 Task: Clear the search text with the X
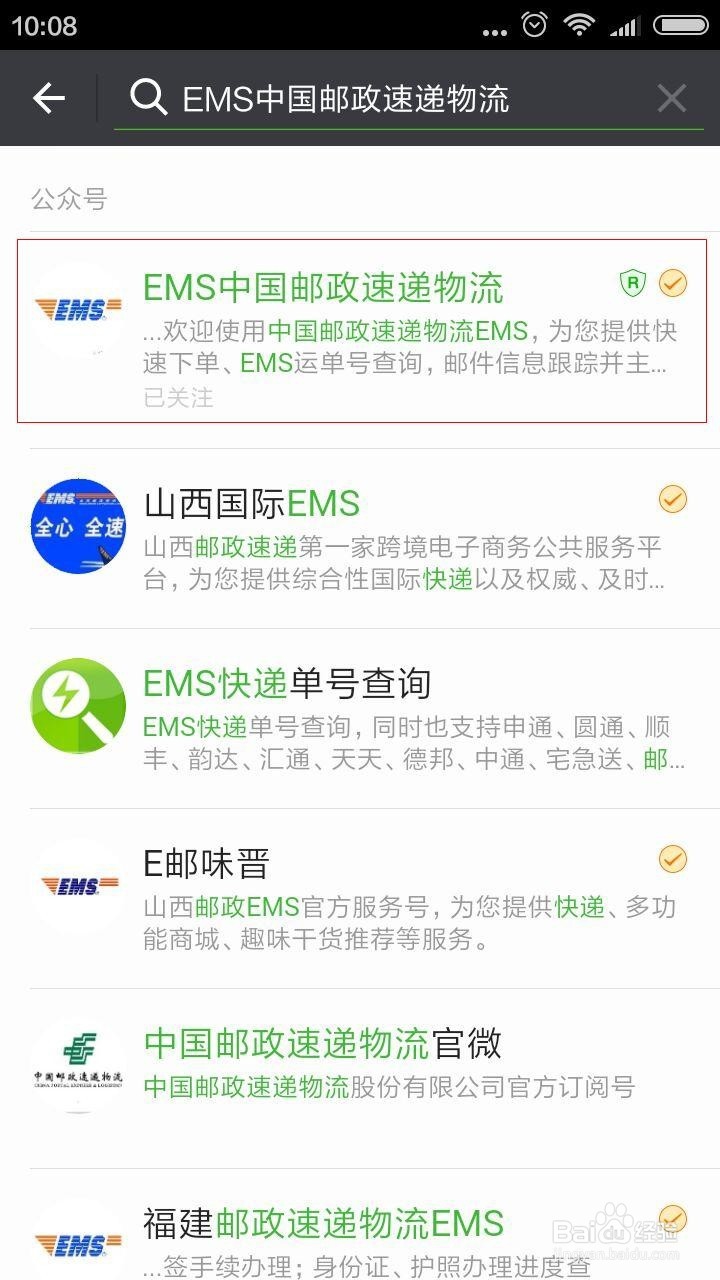671,98
